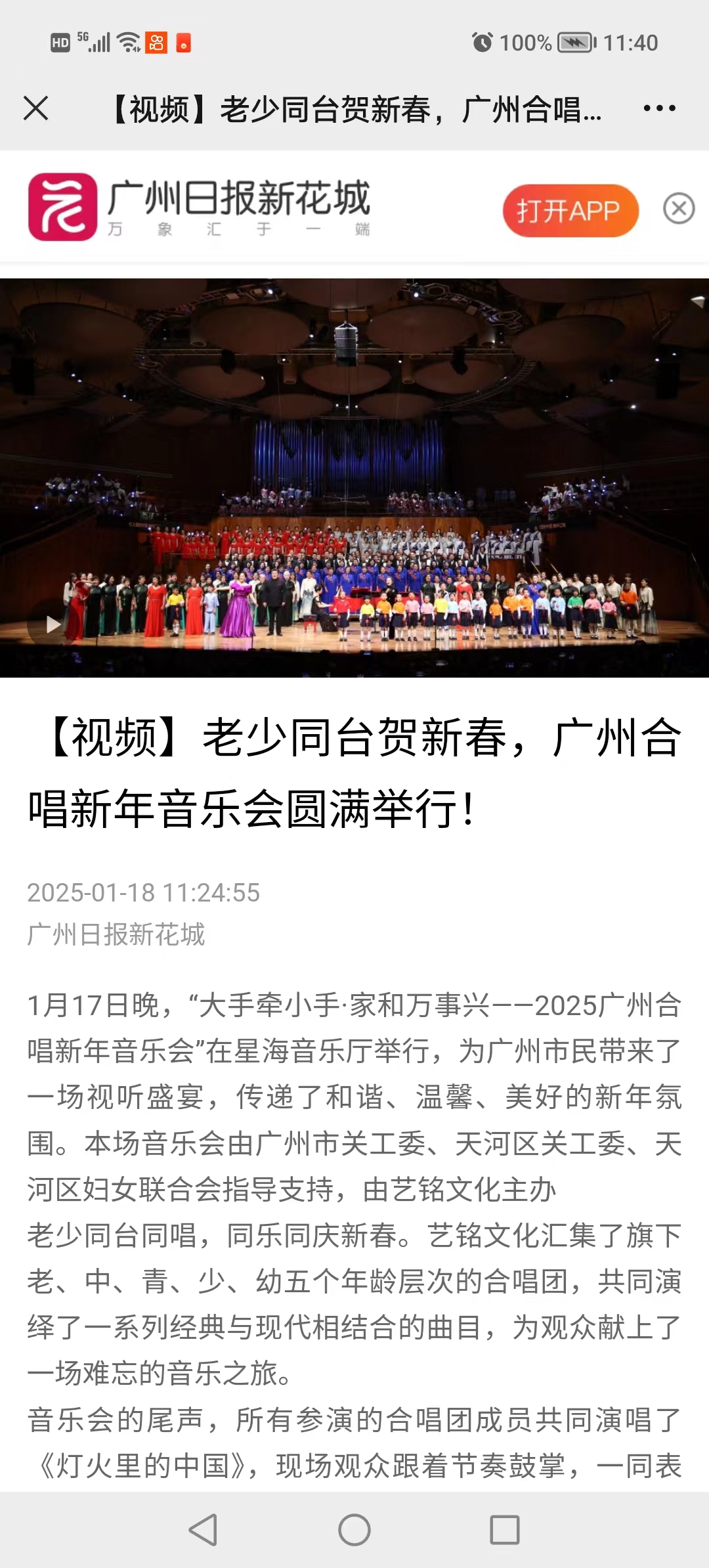
Task: Return to the home screen
Action: point(354,1529)
